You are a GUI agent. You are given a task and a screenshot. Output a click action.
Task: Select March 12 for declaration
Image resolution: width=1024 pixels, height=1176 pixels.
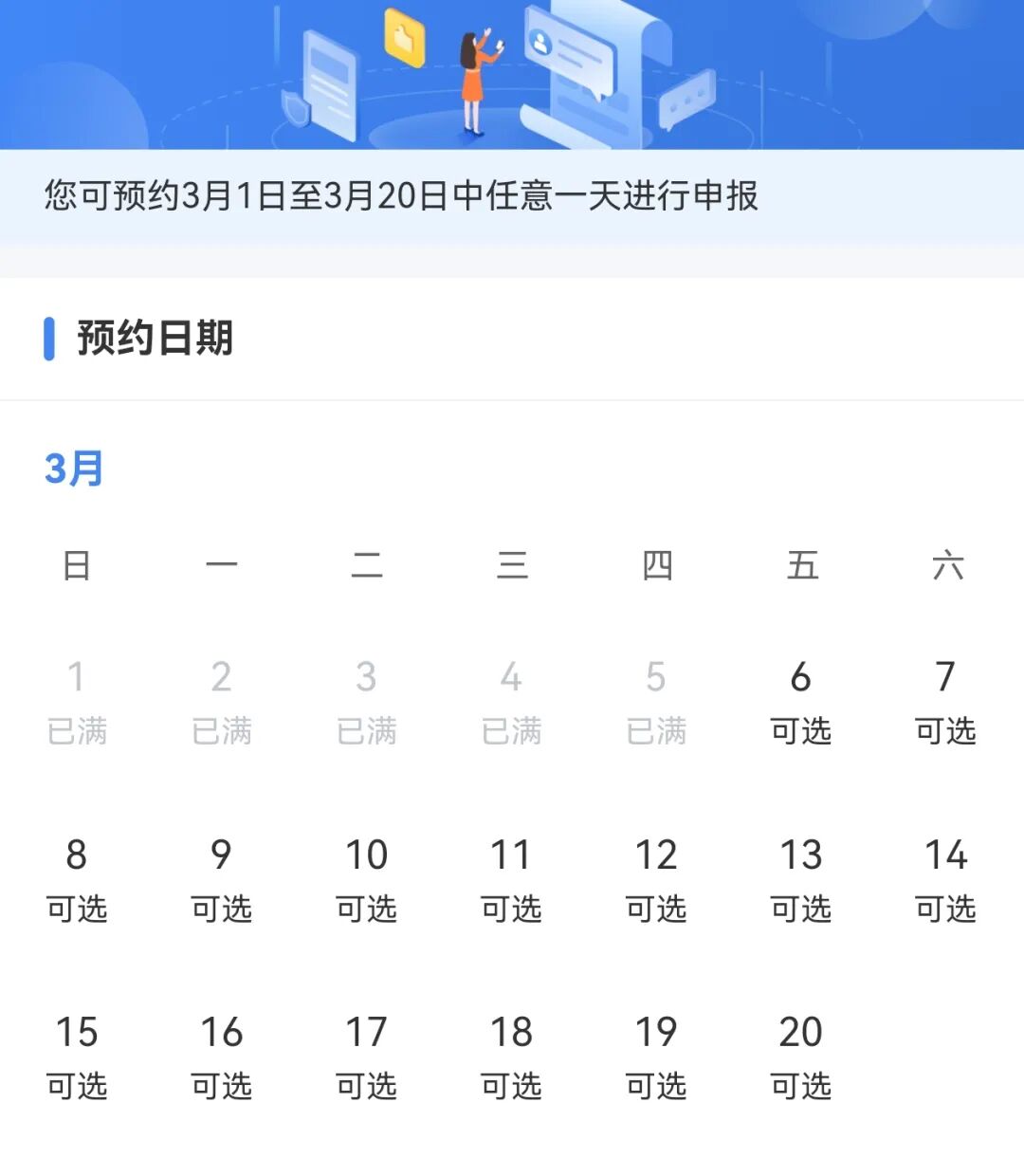656,879
